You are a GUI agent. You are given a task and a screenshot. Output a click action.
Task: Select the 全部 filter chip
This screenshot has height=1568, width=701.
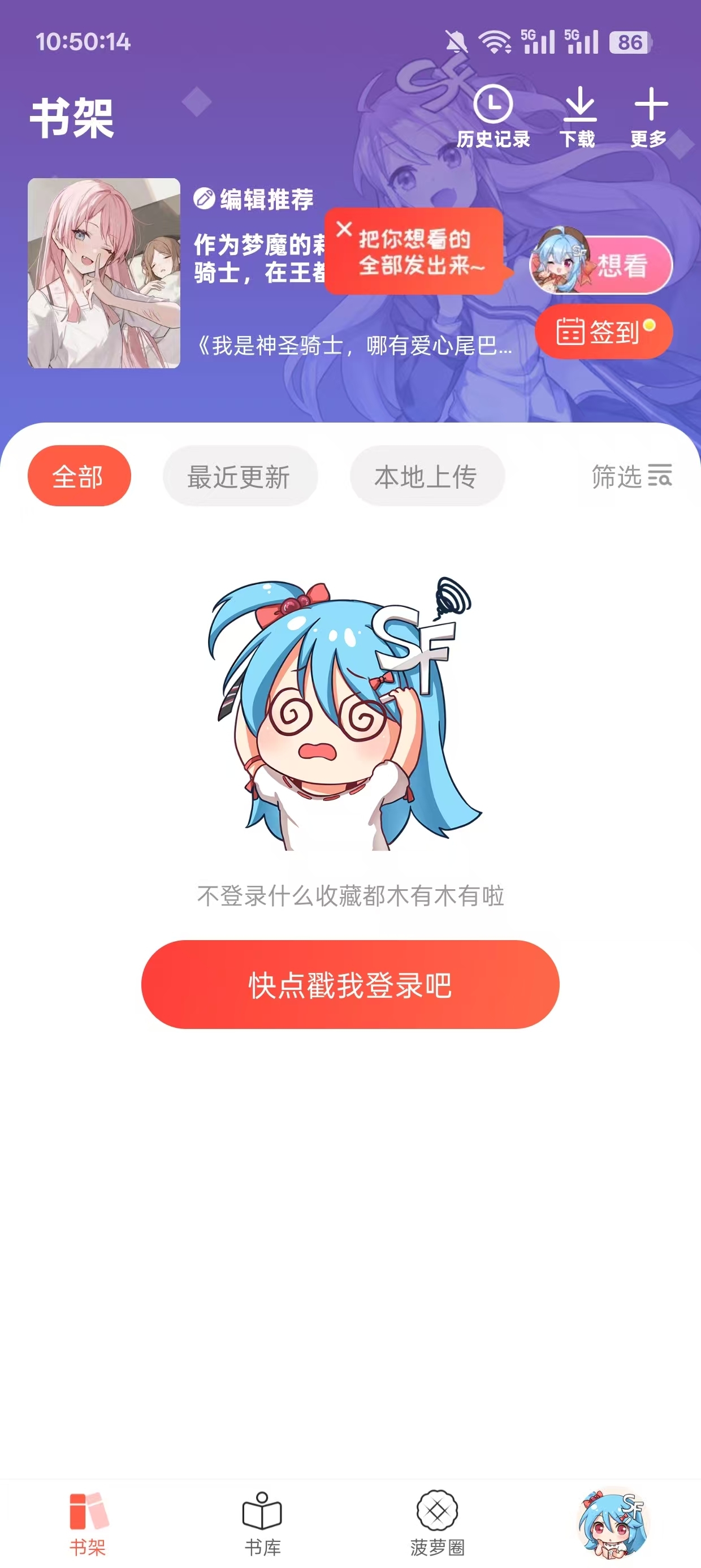point(80,476)
